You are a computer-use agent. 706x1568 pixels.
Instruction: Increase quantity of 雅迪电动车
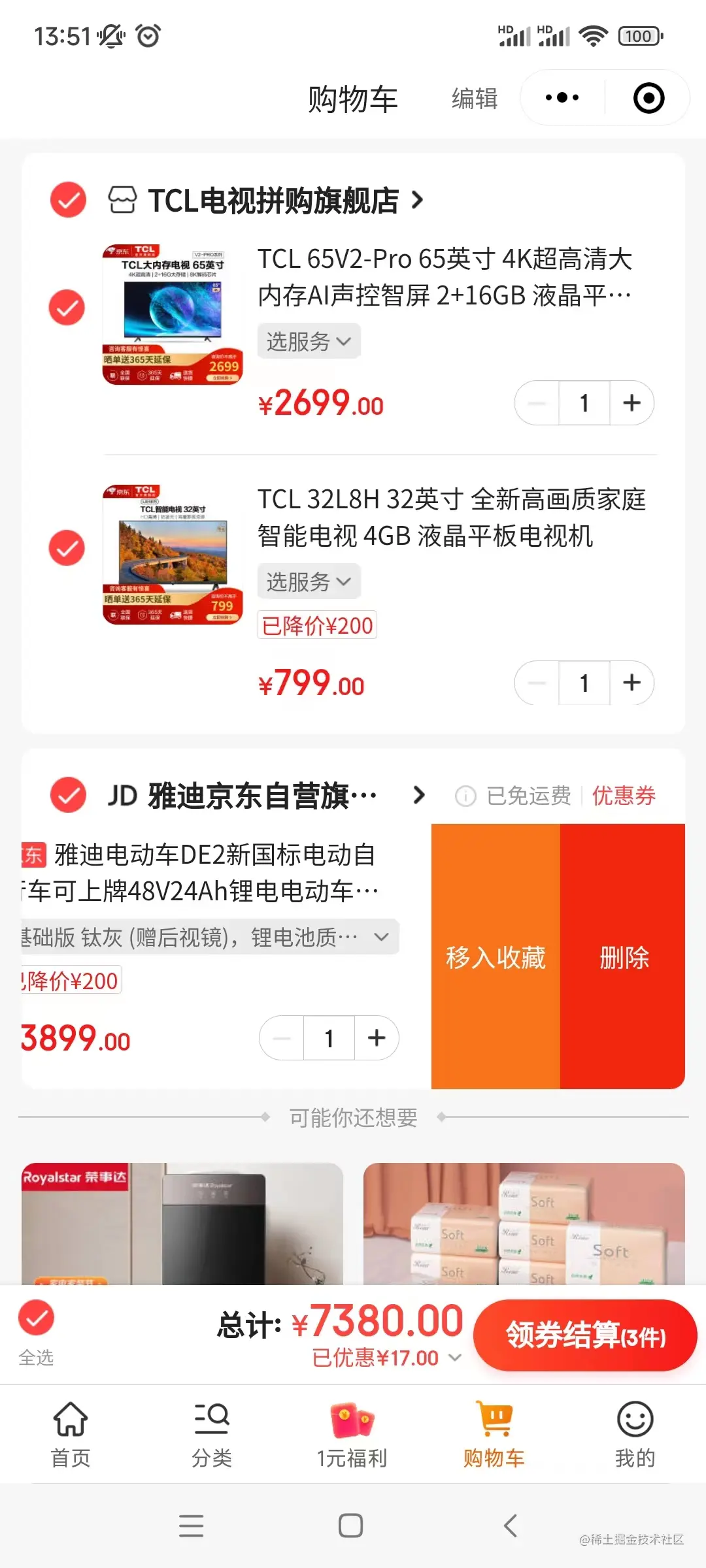377,1038
